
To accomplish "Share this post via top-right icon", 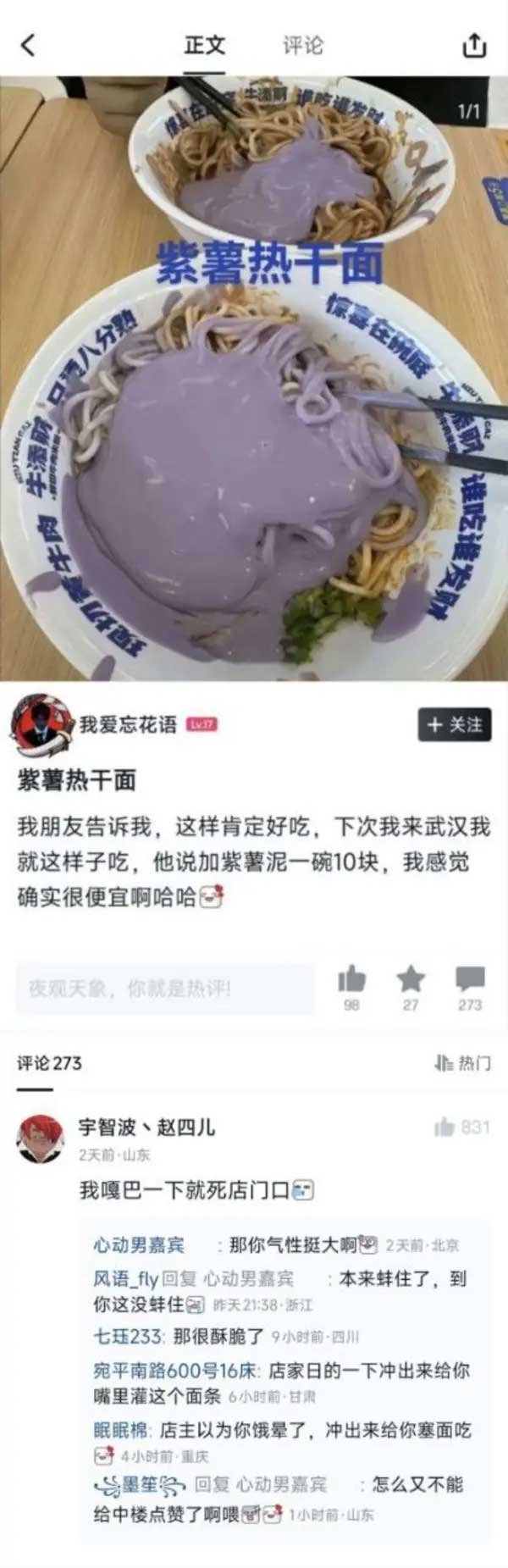I will (474, 45).
